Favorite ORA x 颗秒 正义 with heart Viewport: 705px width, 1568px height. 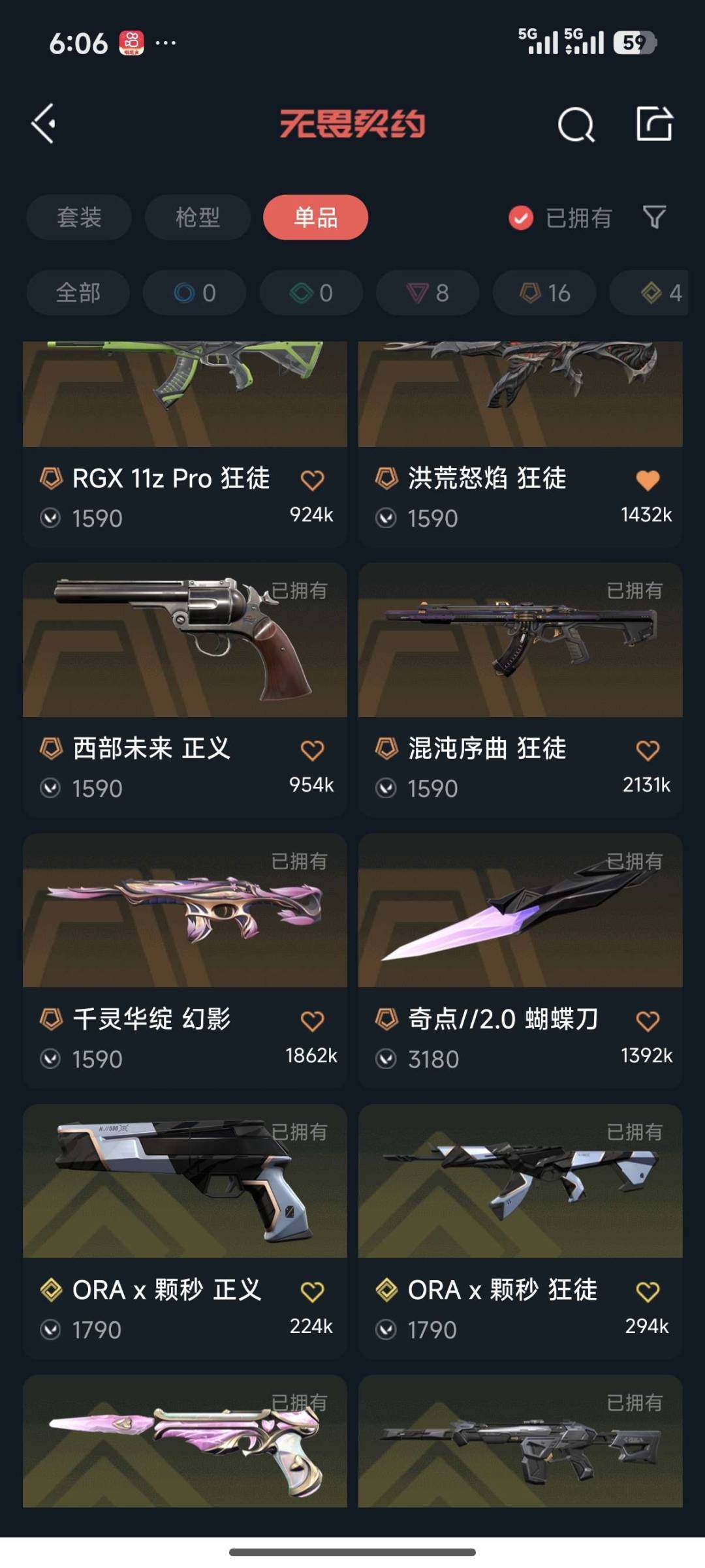(x=313, y=1290)
